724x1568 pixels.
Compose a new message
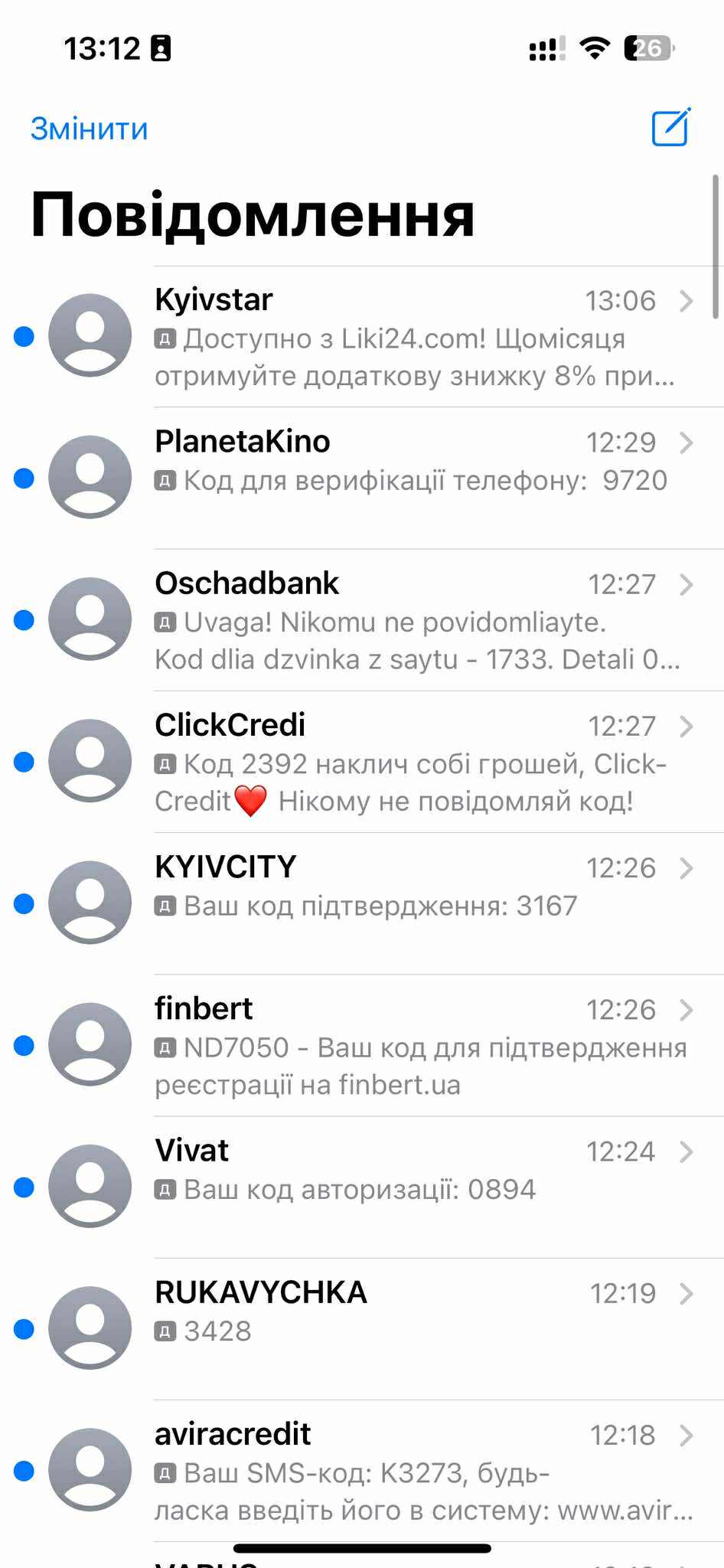670,127
